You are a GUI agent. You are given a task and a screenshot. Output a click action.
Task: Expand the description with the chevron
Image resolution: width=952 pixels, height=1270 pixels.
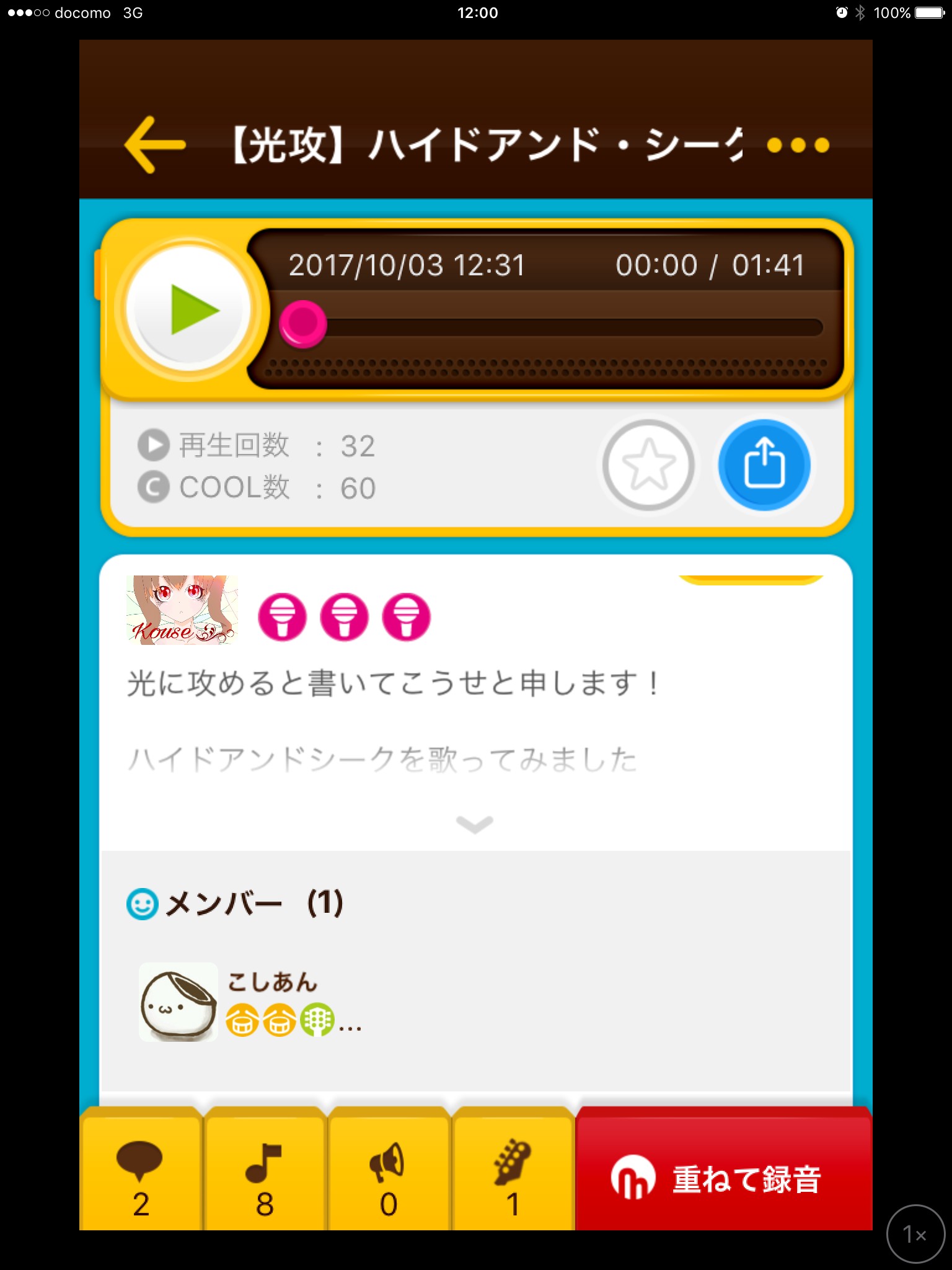475,824
